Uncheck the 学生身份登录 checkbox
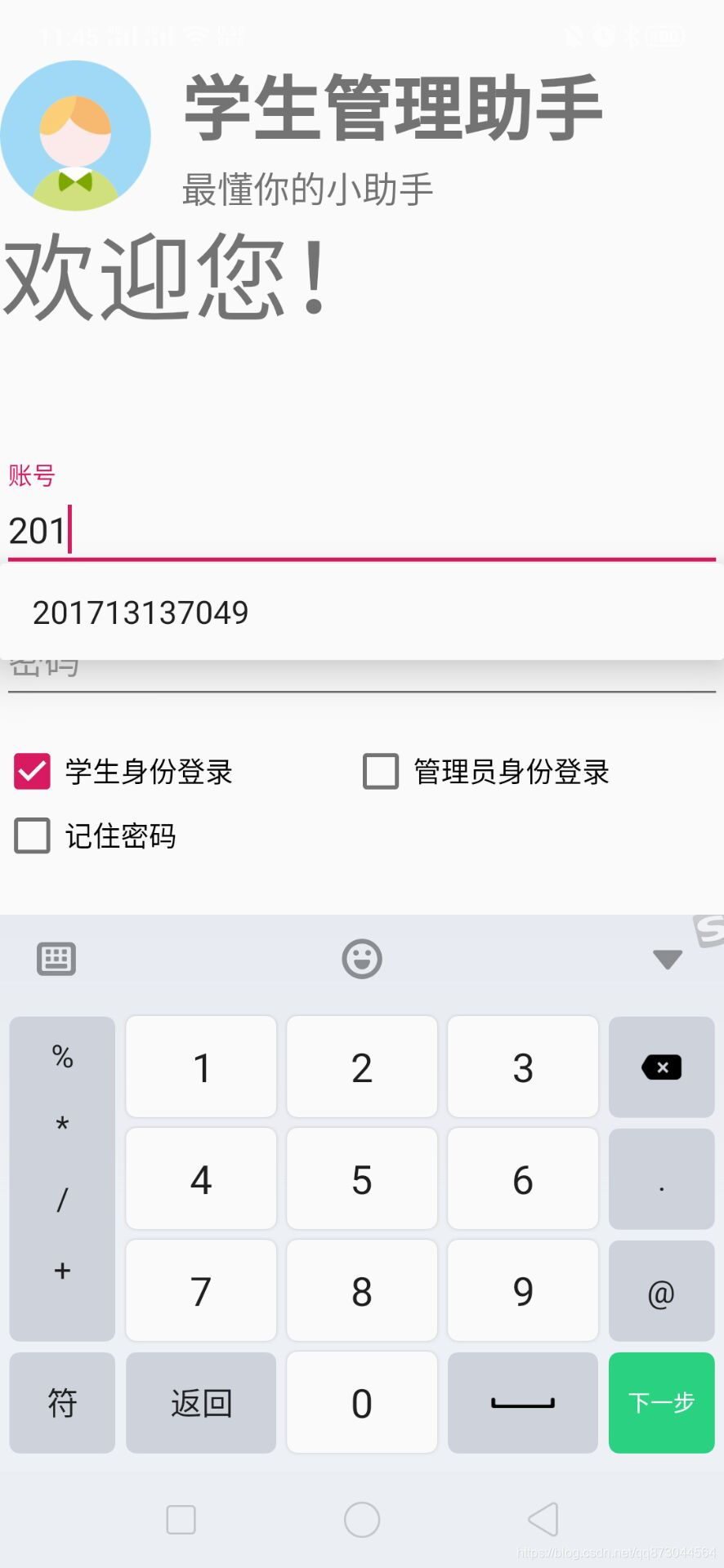The height and width of the screenshot is (1568, 724). click(x=33, y=771)
